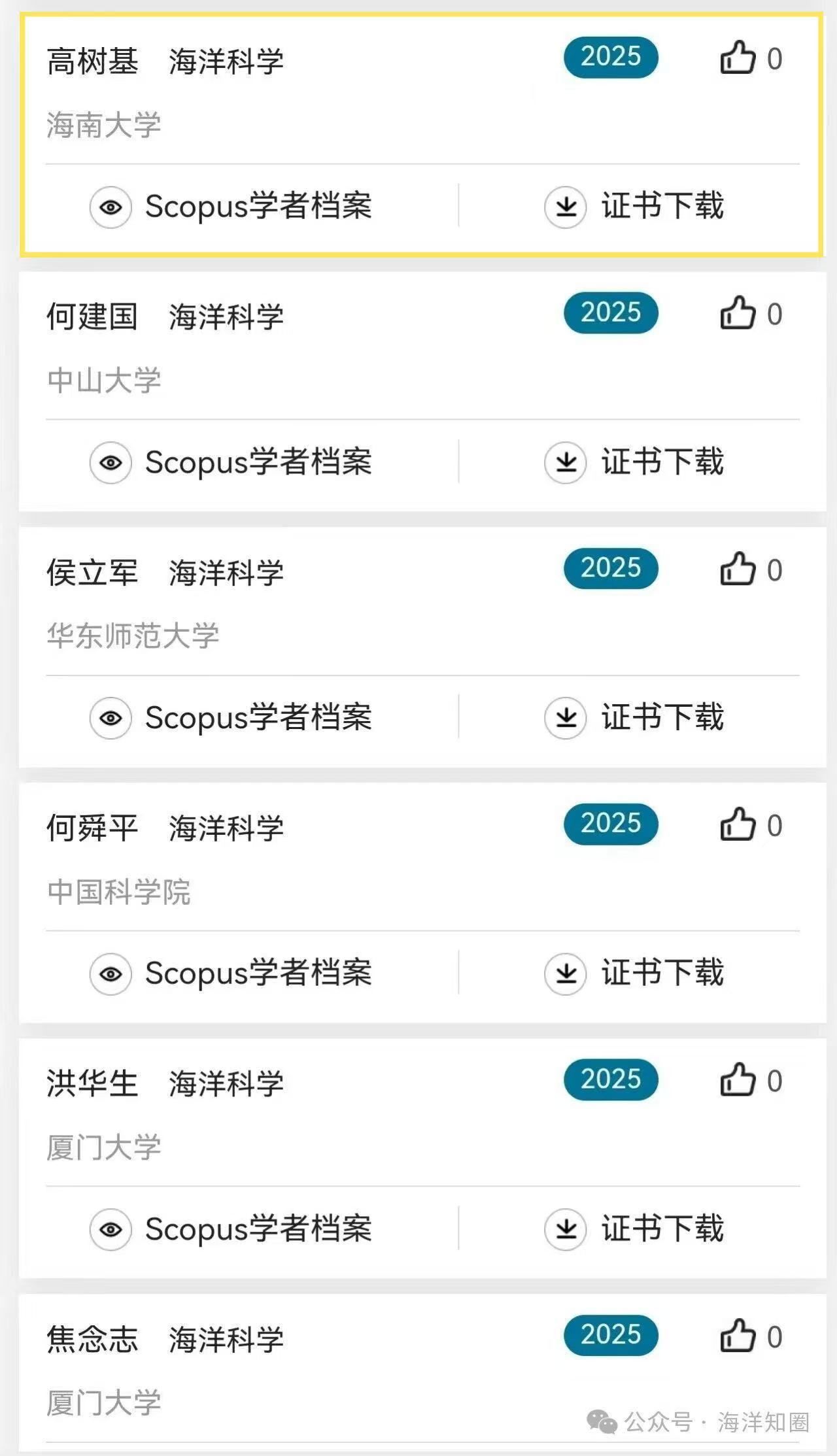The image size is (837, 1456).
Task: Like 高树基's entry
Action: click(x=738, y=58)
